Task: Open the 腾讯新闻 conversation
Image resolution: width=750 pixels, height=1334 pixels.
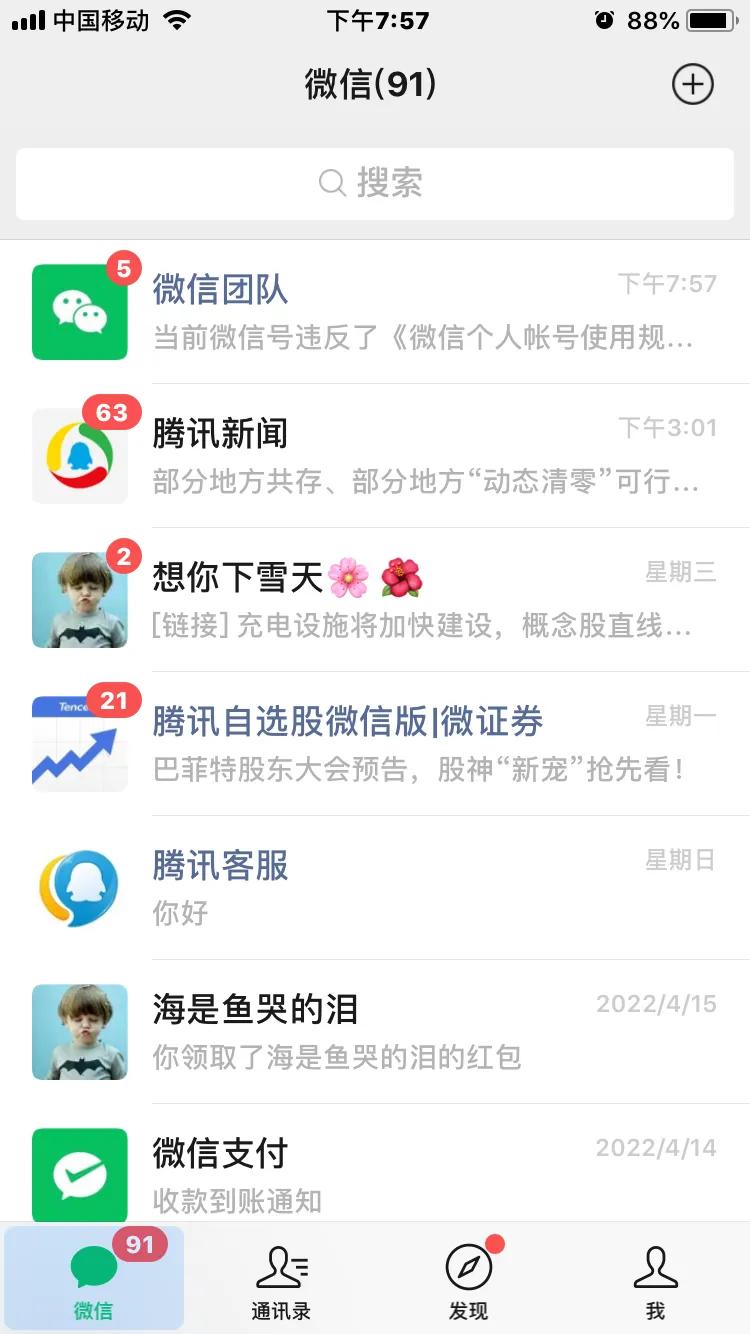Action: point(375,456)
